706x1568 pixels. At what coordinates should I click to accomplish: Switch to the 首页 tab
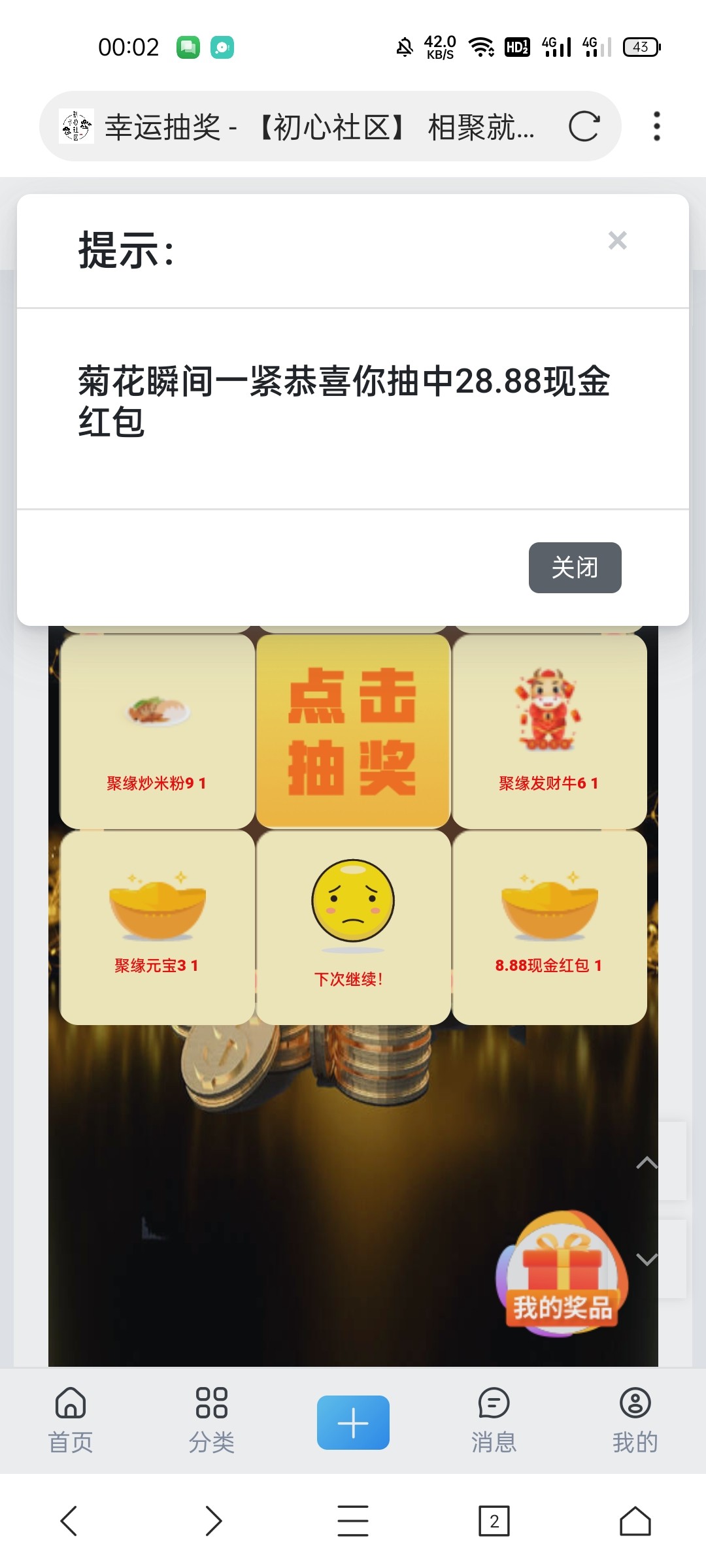click(71, 1421)
